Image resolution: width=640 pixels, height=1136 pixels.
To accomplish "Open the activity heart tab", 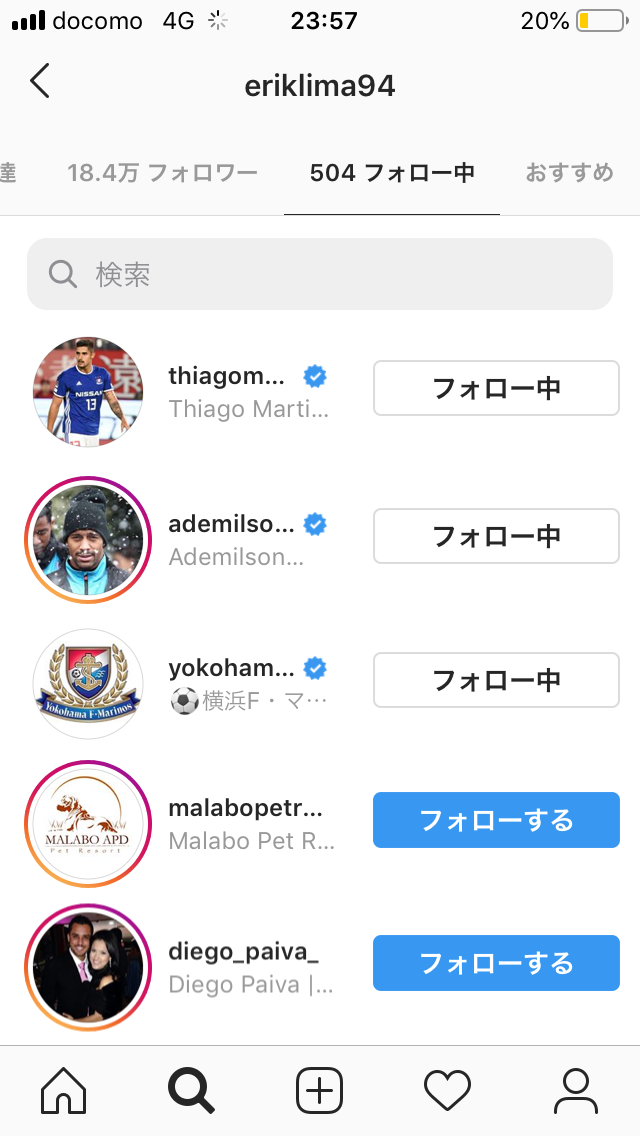I will [448, 1090].
